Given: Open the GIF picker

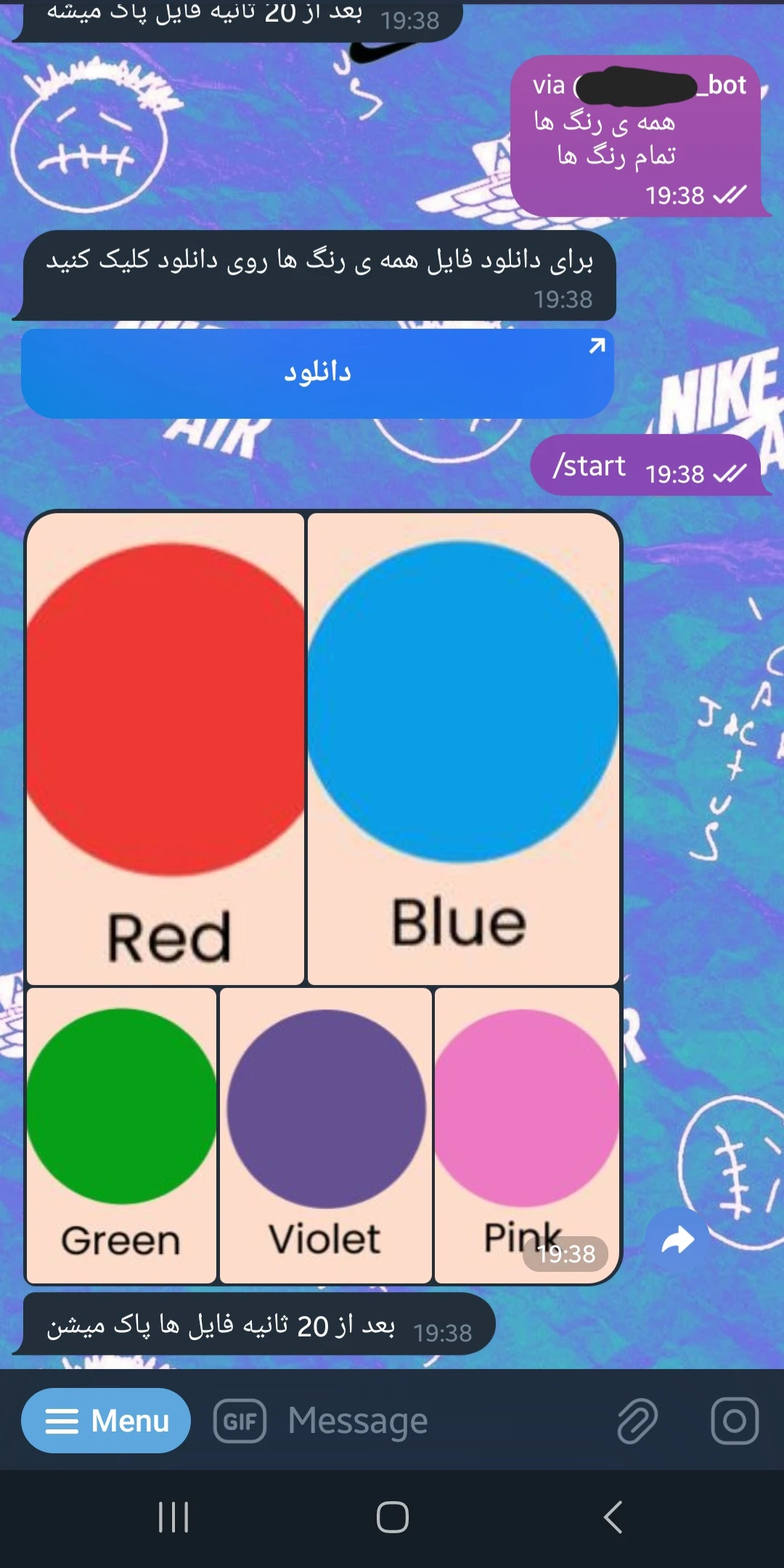Looking at the screenshot, I should 240,1421.
